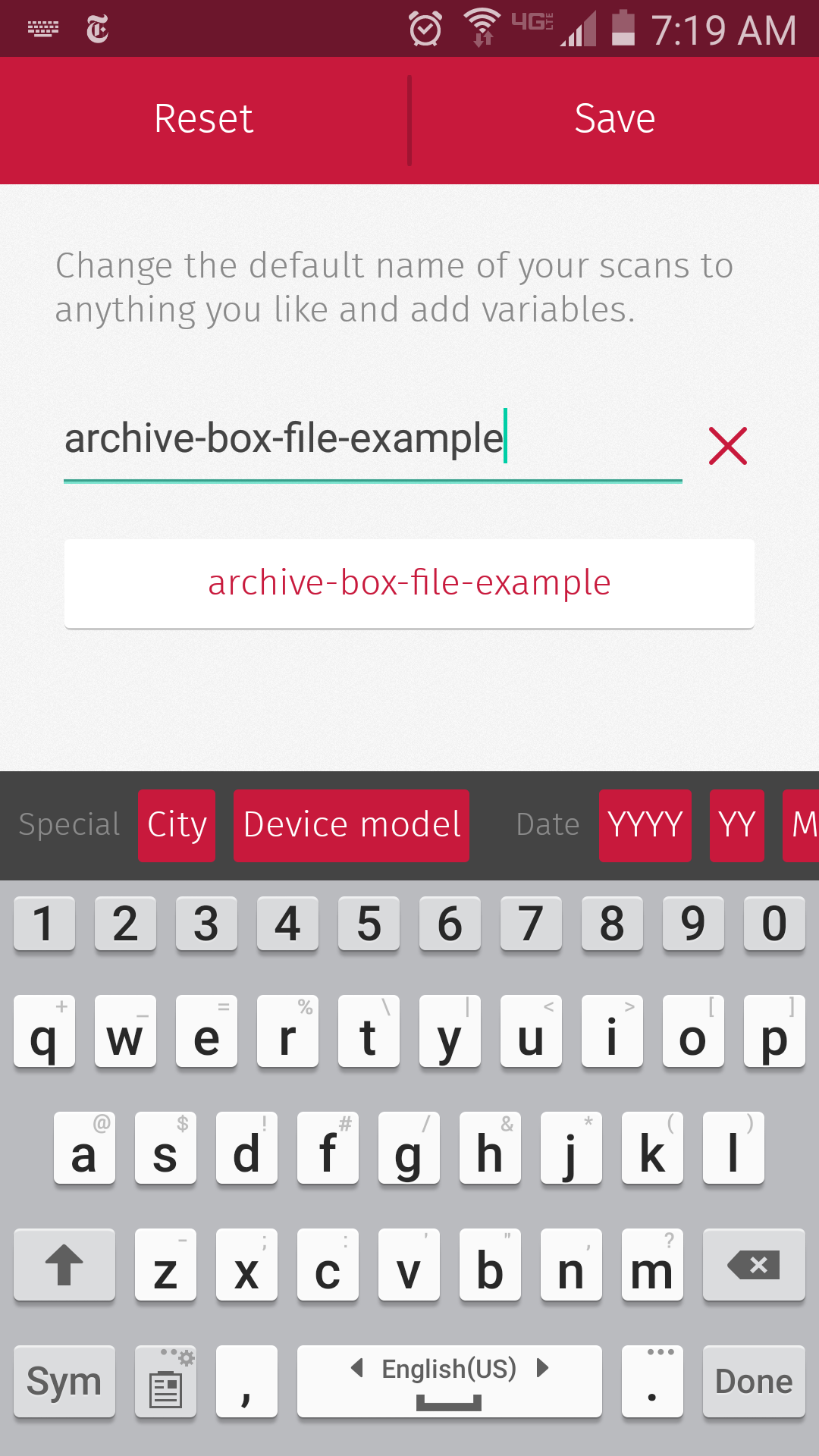The height and width of the screenshot is (1456, 819).
Task: Add the Device model variable
Action: tap(351, 825)
